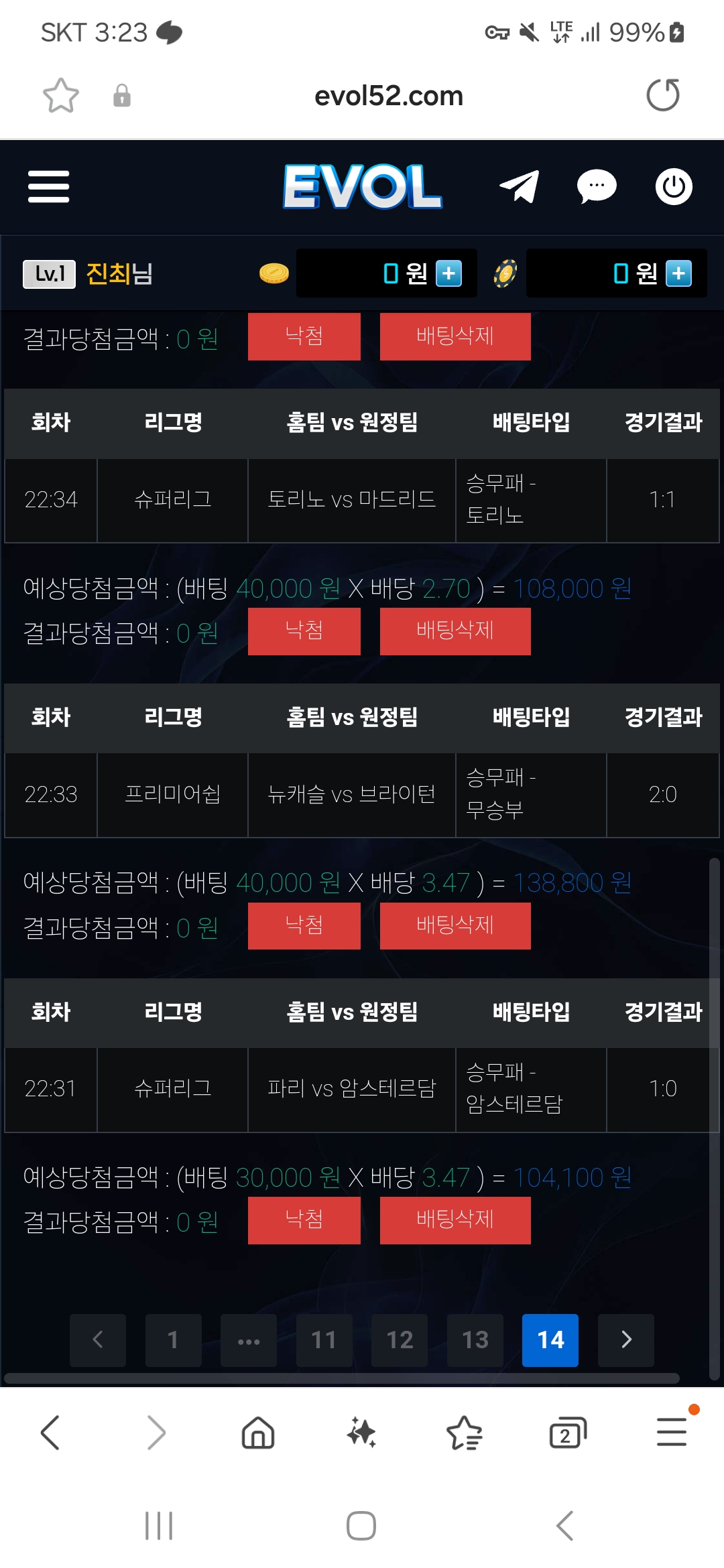724x1568 pixels.
Task: Click plus to charge coin balance
Action: [450, 274]
